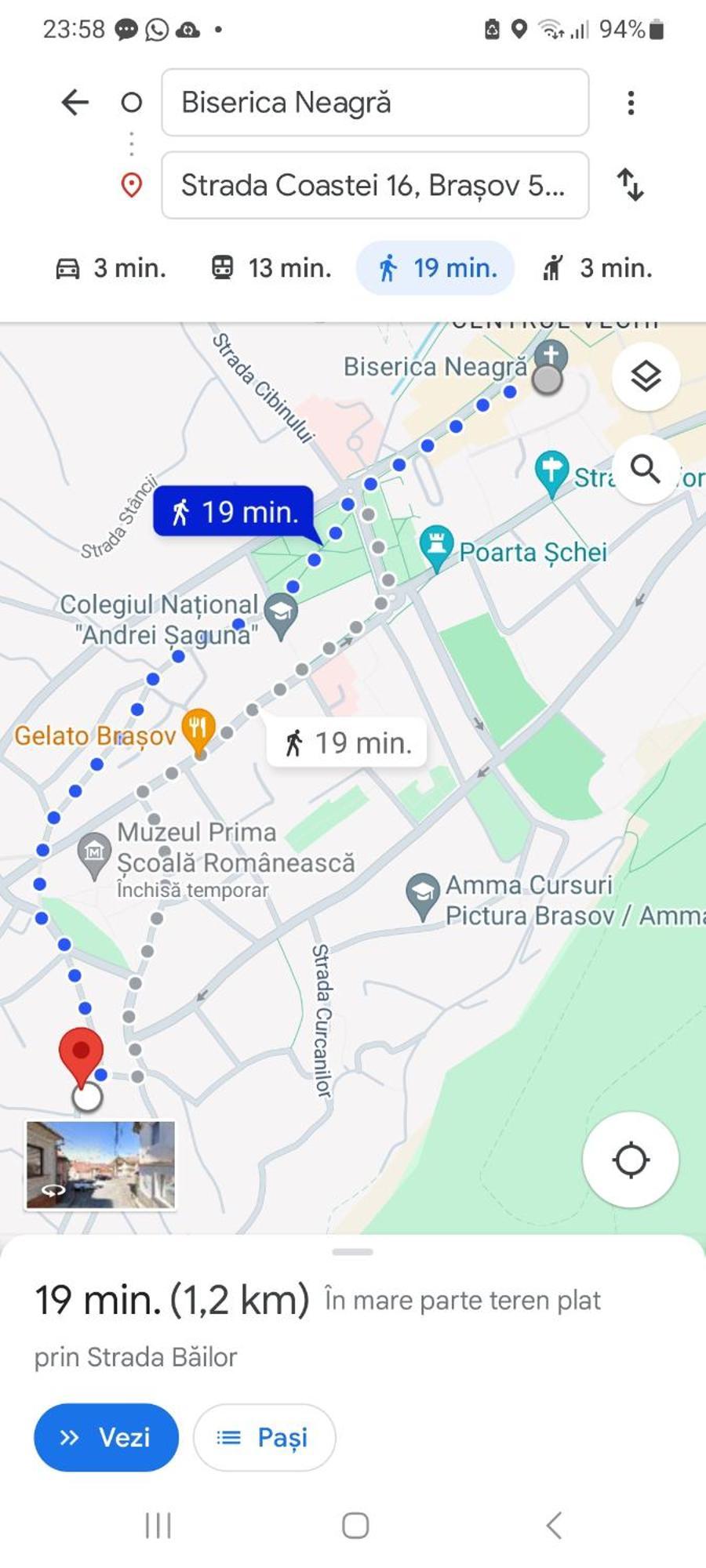Search along the route
Screen dimensions: 706x1568
coord(645,470)
